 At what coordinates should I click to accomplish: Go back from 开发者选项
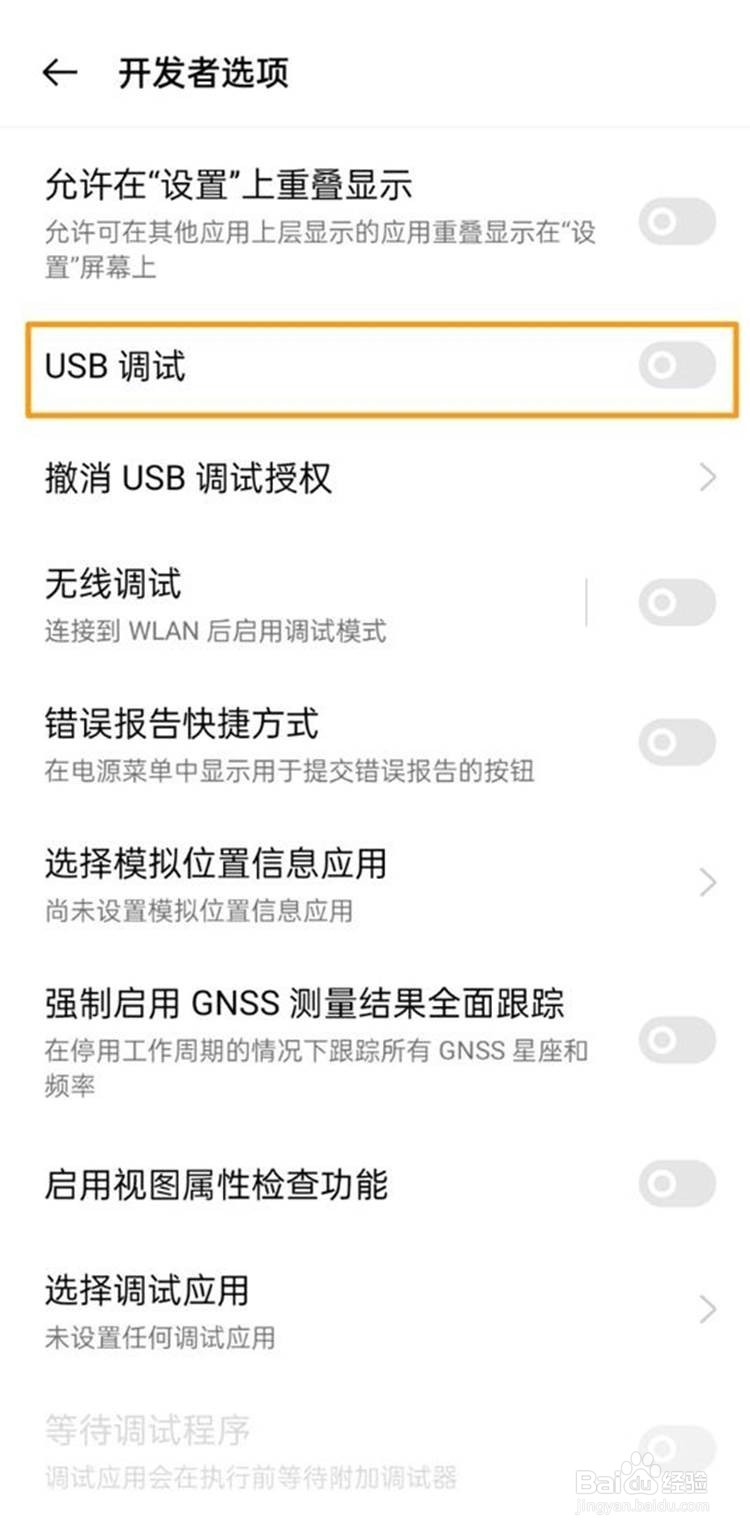point(60,73)
